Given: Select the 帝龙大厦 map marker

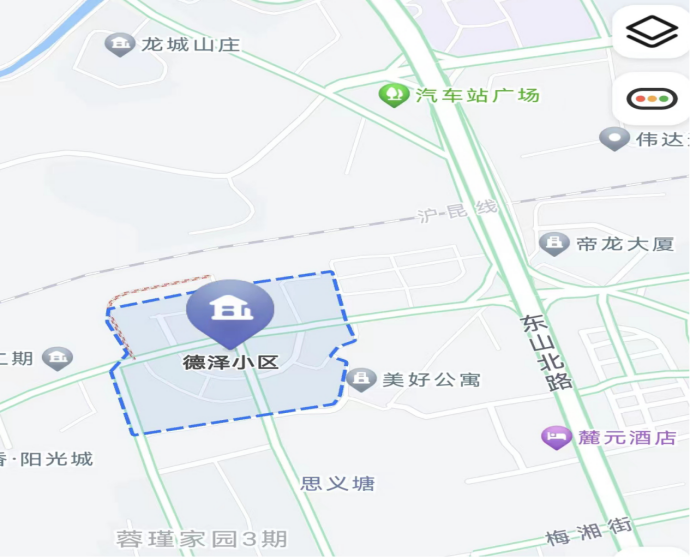Looking at the screenshot, I should [x=553, y=243].
